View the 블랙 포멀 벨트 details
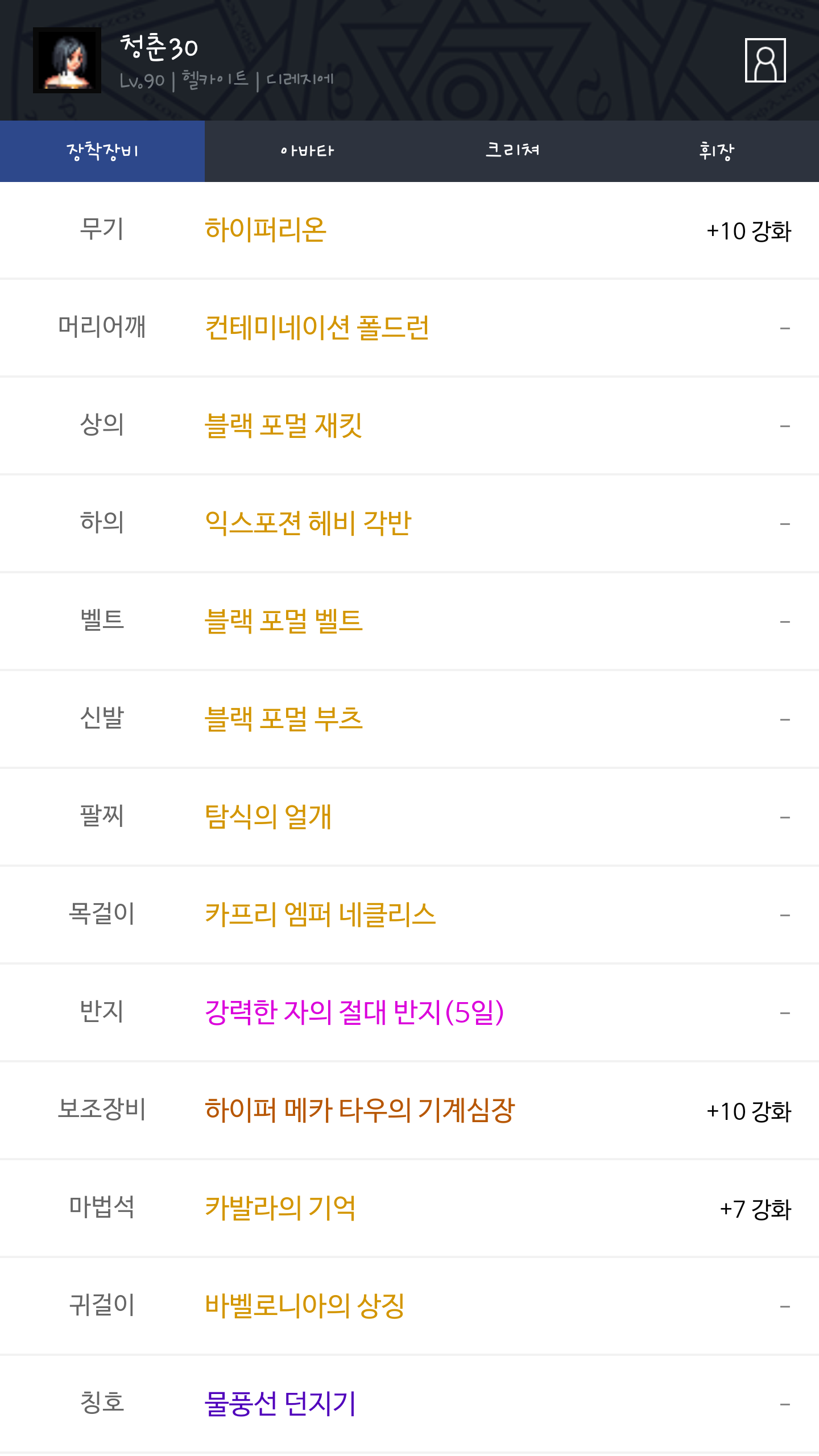This screenshot has width=819, height=1456. tap(283, 622)
